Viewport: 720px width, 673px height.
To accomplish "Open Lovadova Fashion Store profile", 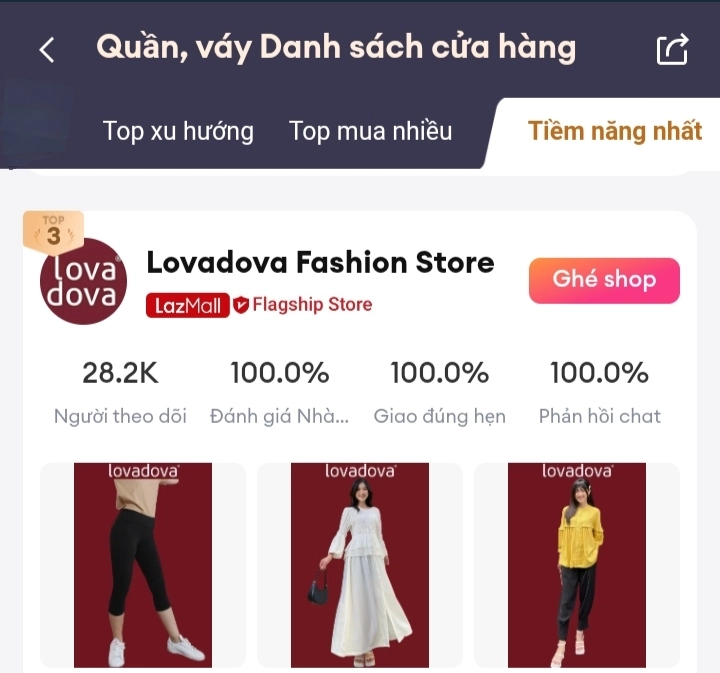I will tap(320, 263).
